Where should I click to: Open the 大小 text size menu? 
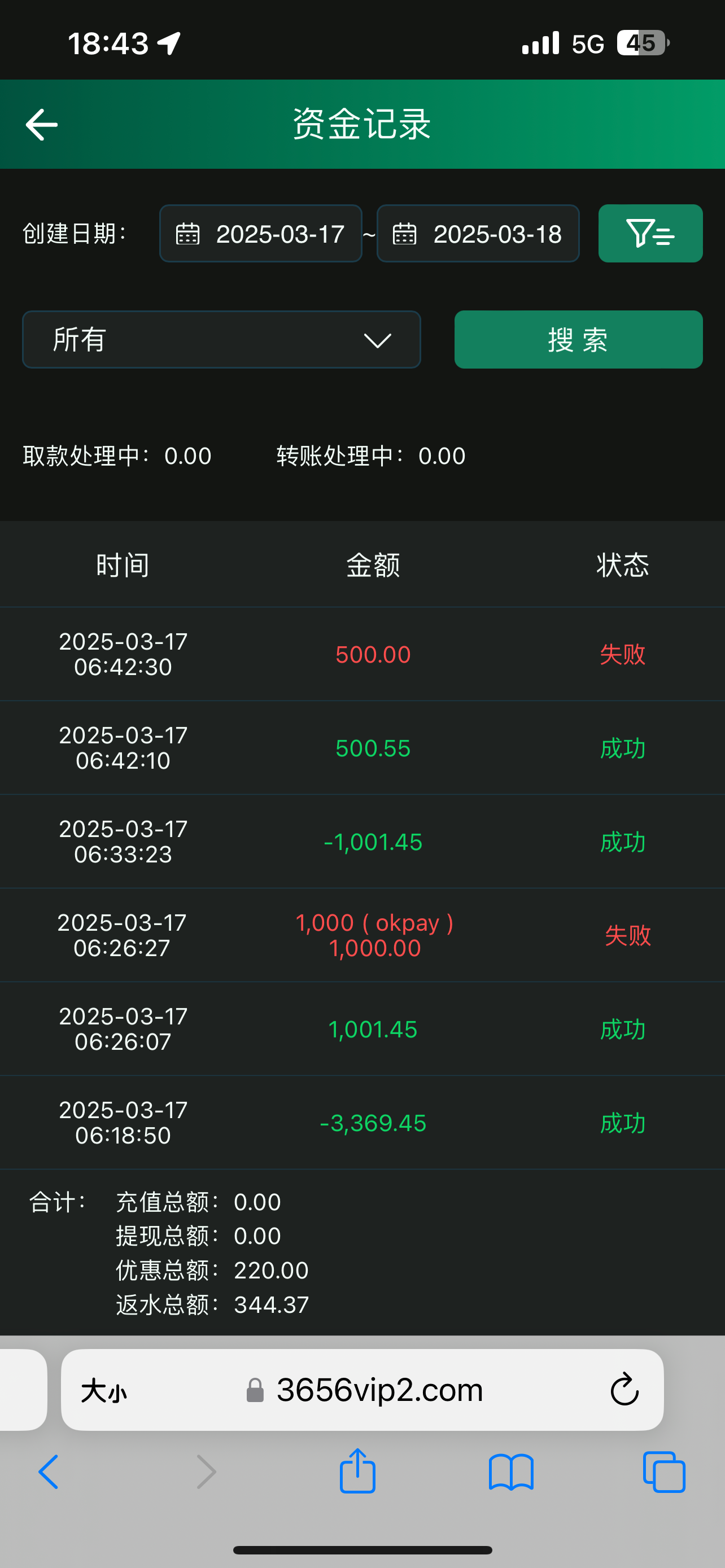coord(104,1391)
